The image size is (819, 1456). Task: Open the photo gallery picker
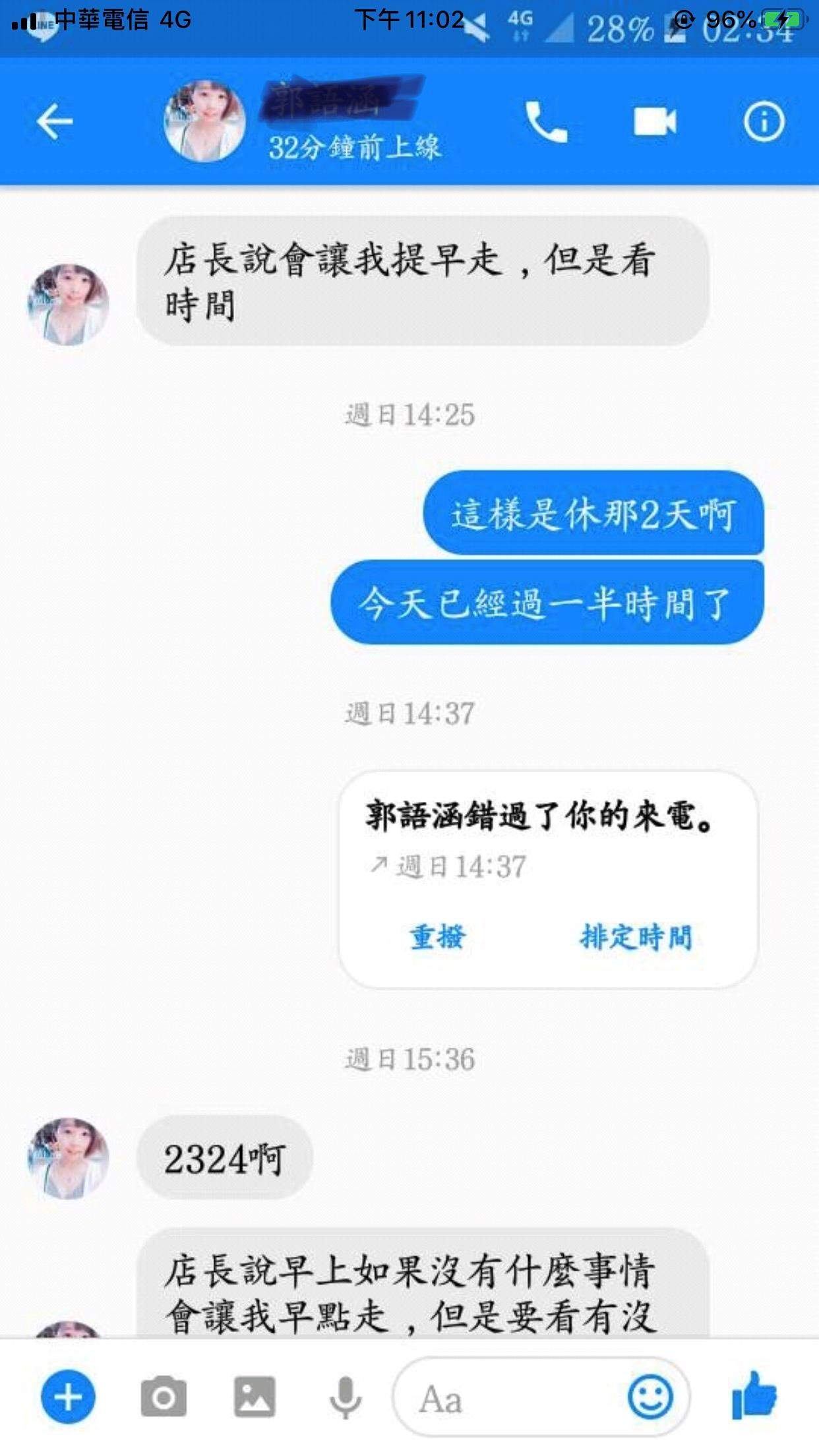(x=255, y=1397)
